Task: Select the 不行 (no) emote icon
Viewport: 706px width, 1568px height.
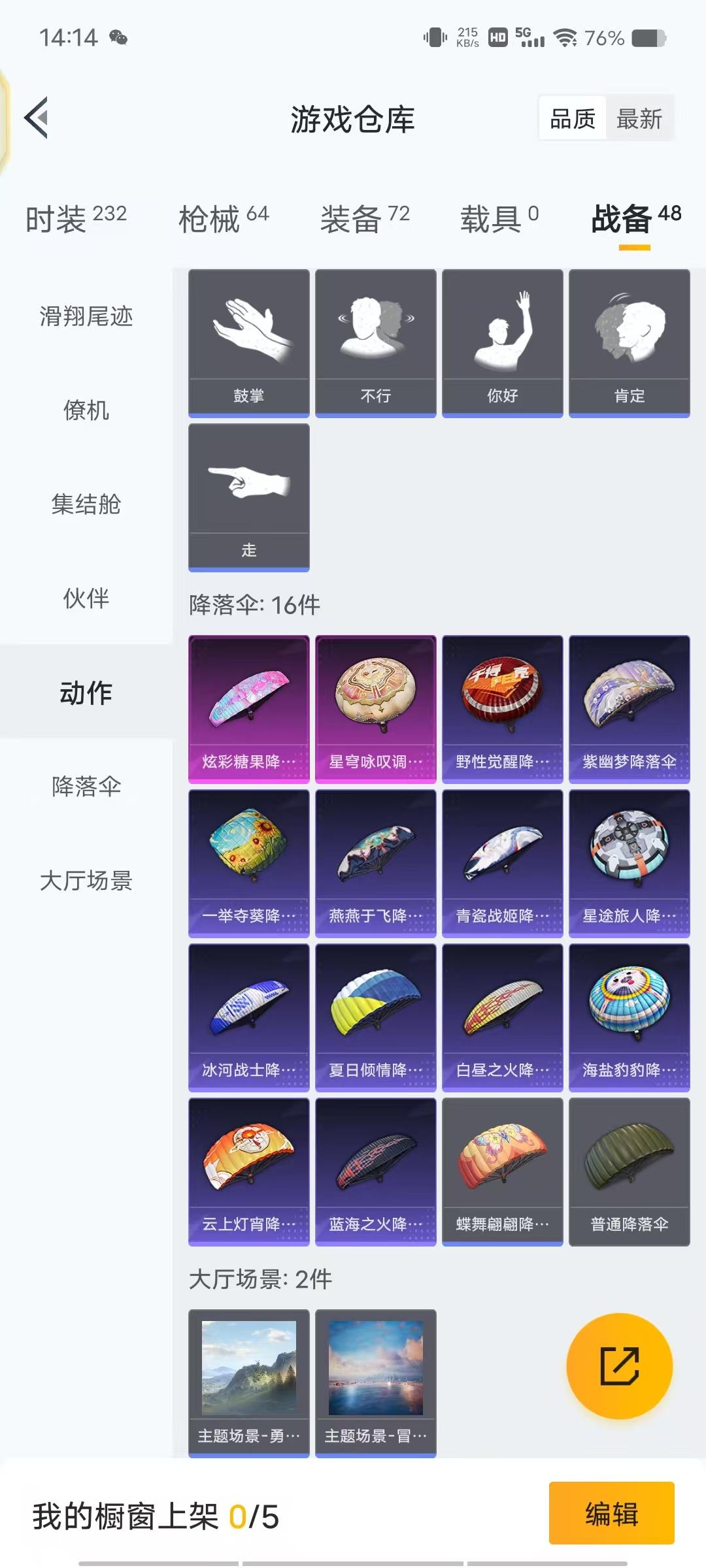Action: tap(375, 340)
